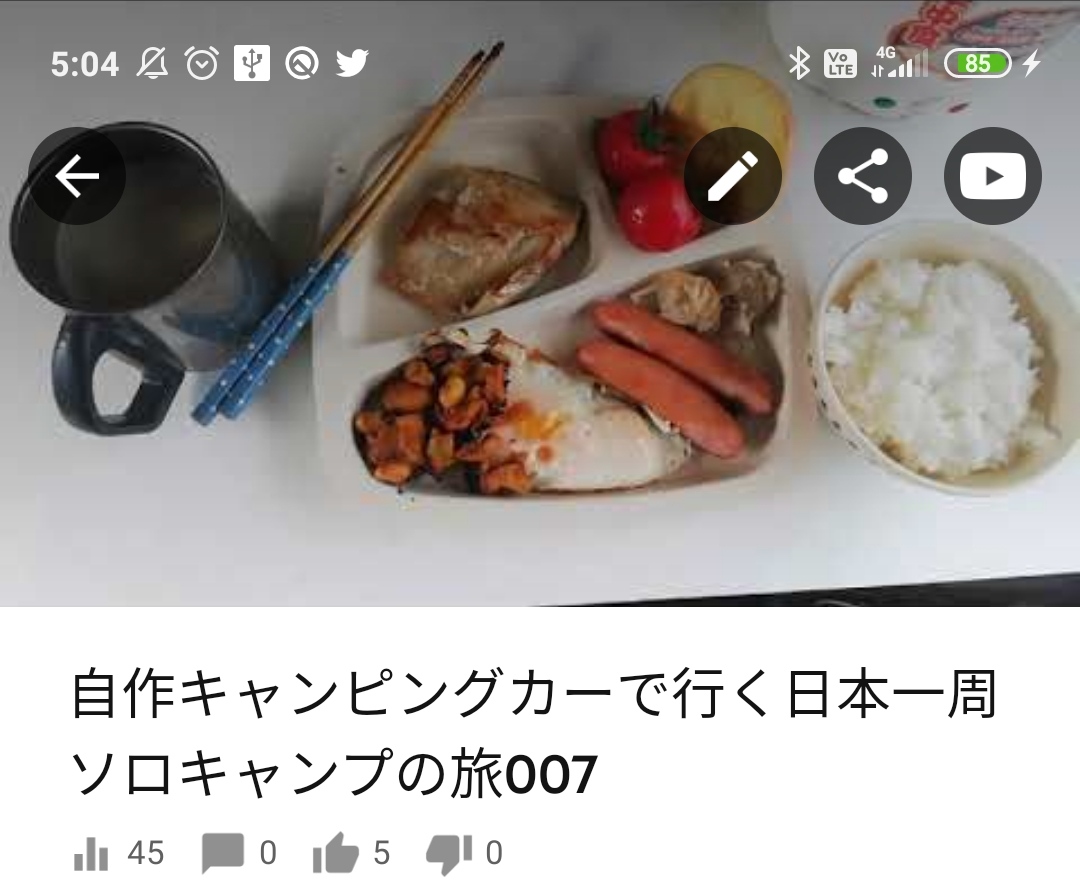Share this video

[862, 177]
